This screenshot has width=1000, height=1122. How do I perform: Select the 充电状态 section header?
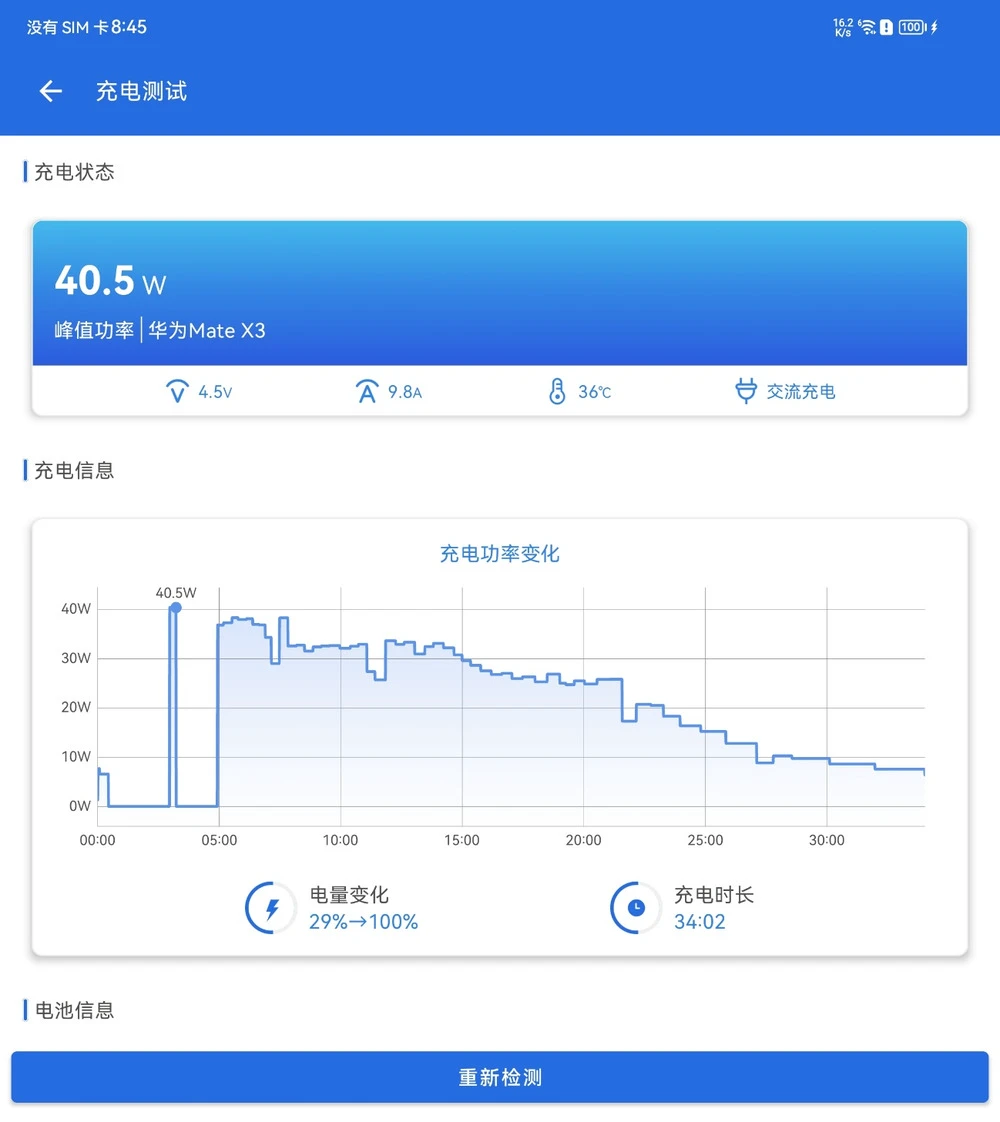tap(75, 172)
